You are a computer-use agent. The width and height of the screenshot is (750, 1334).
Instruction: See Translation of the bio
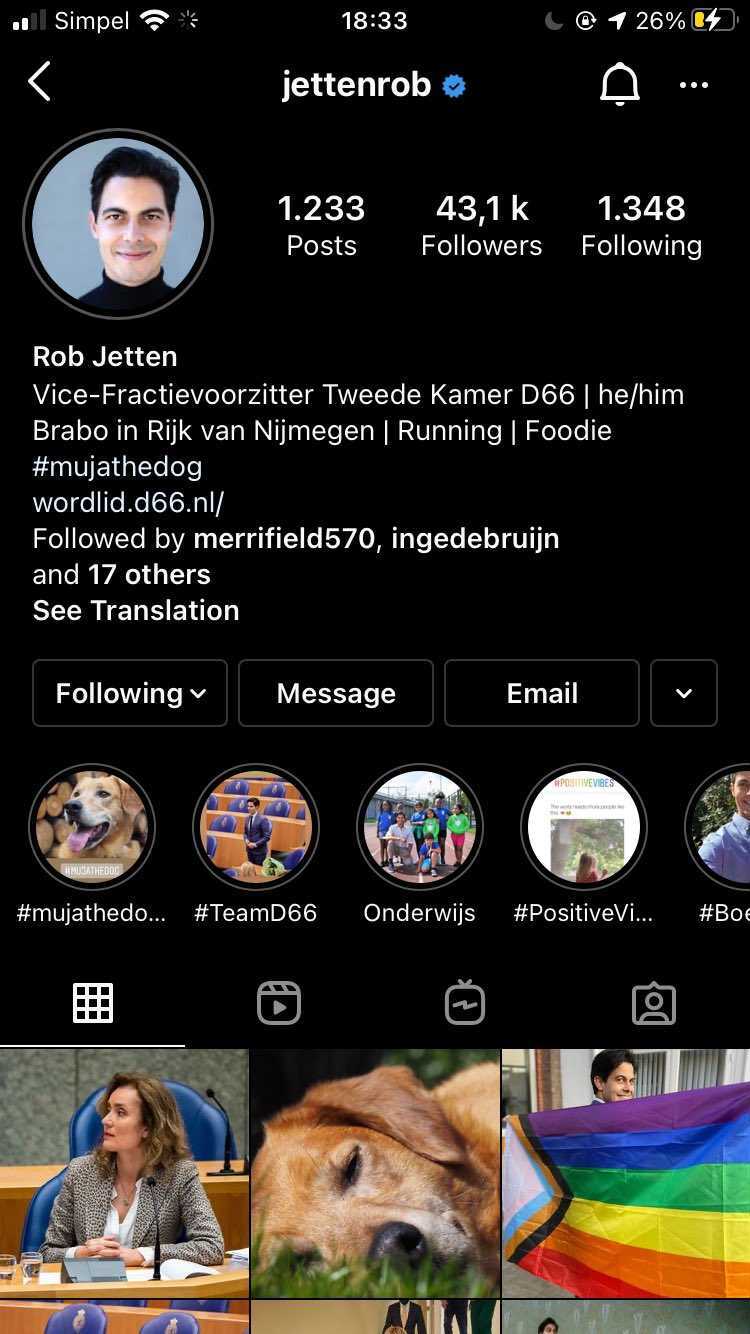click(x=136, y=610)
